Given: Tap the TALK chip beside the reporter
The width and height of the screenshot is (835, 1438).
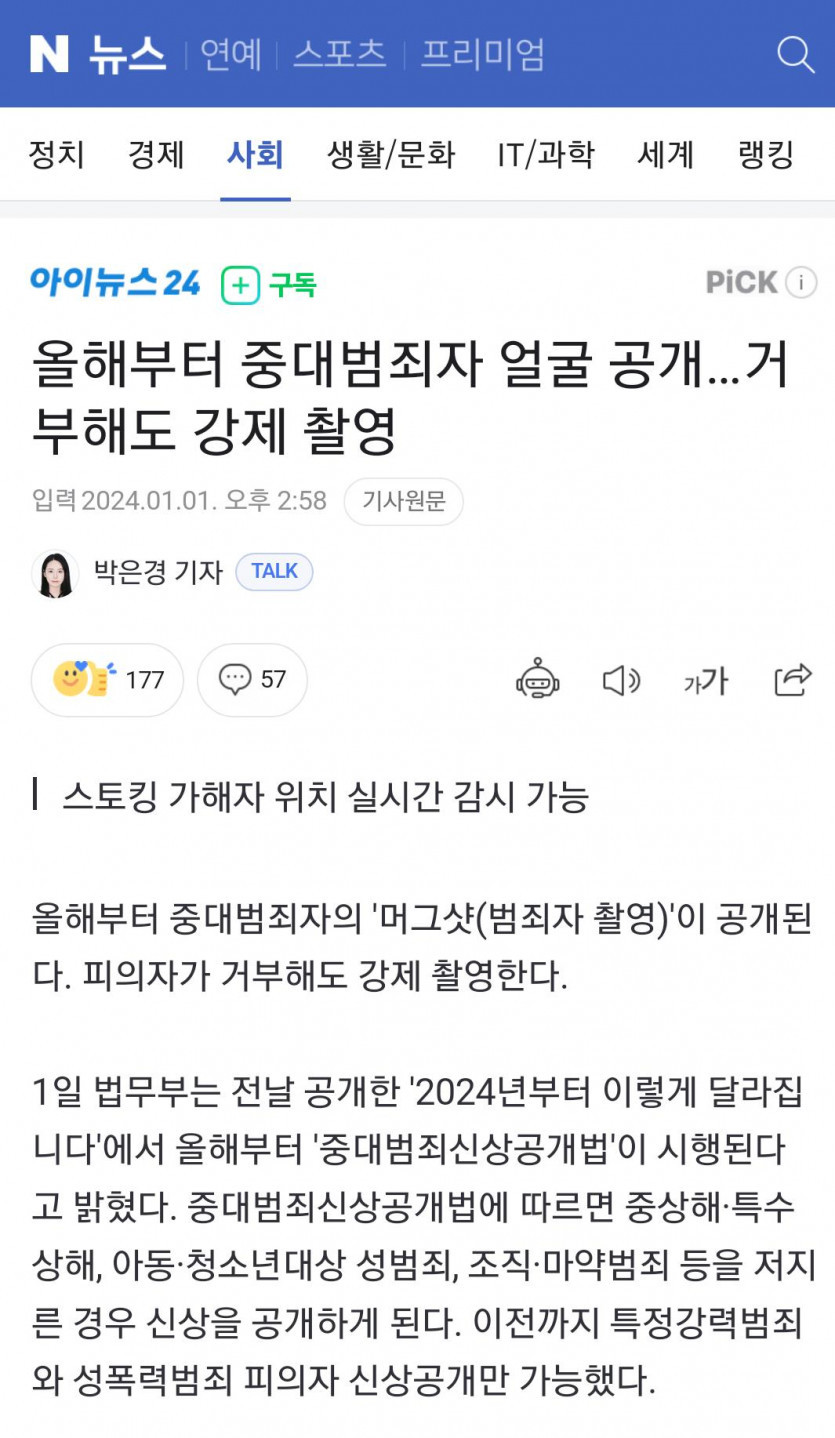Looking at the screenshot, I should tap(274, 572).
